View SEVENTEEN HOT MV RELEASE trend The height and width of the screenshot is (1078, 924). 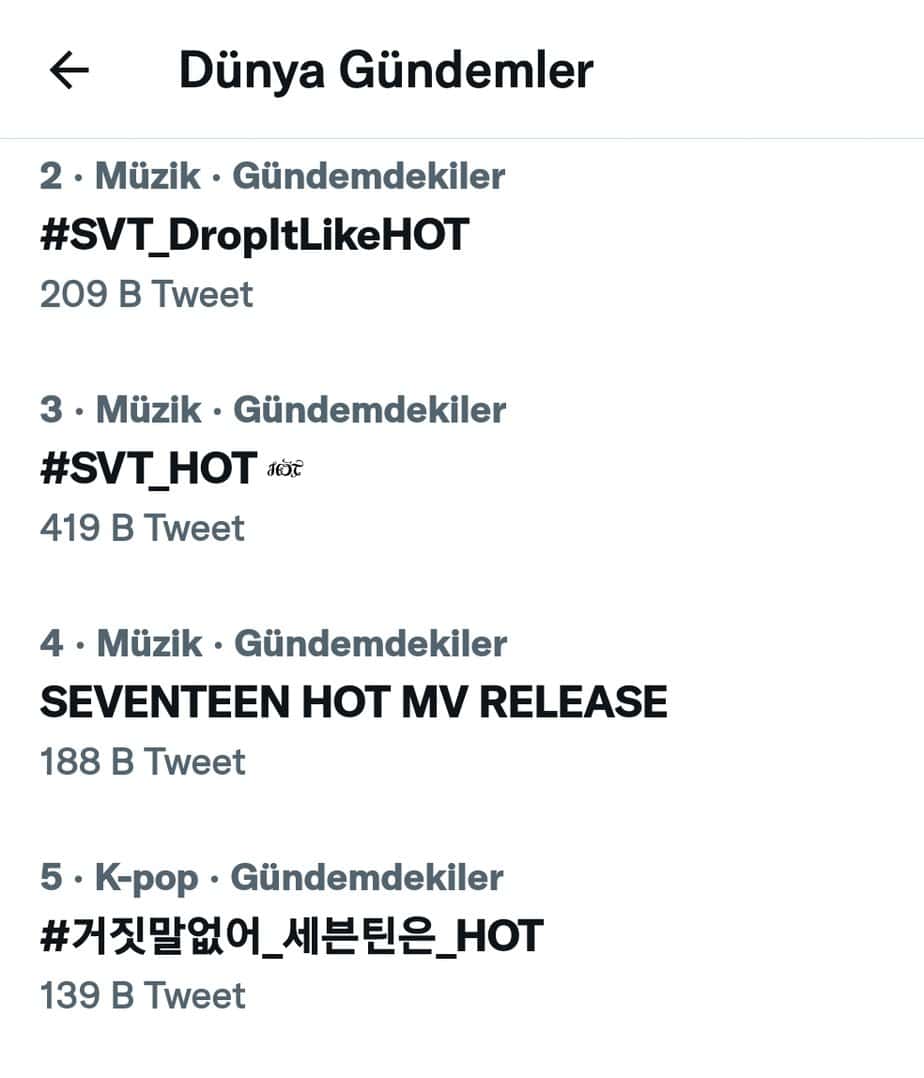click(353, 703)
